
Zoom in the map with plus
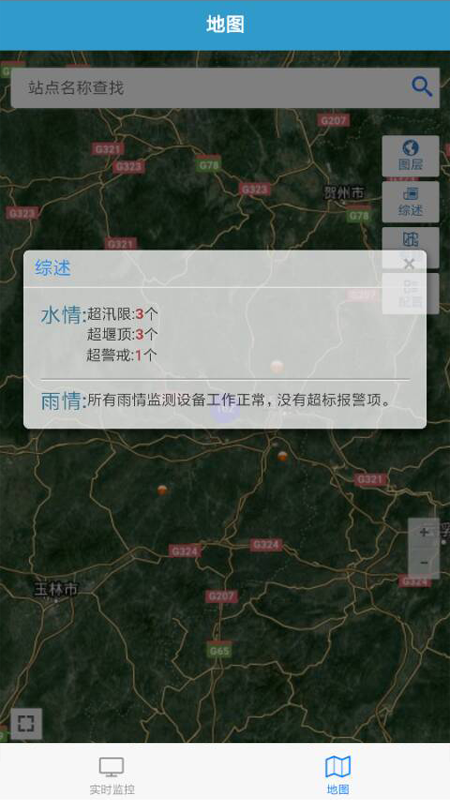(x=423, y=533)
